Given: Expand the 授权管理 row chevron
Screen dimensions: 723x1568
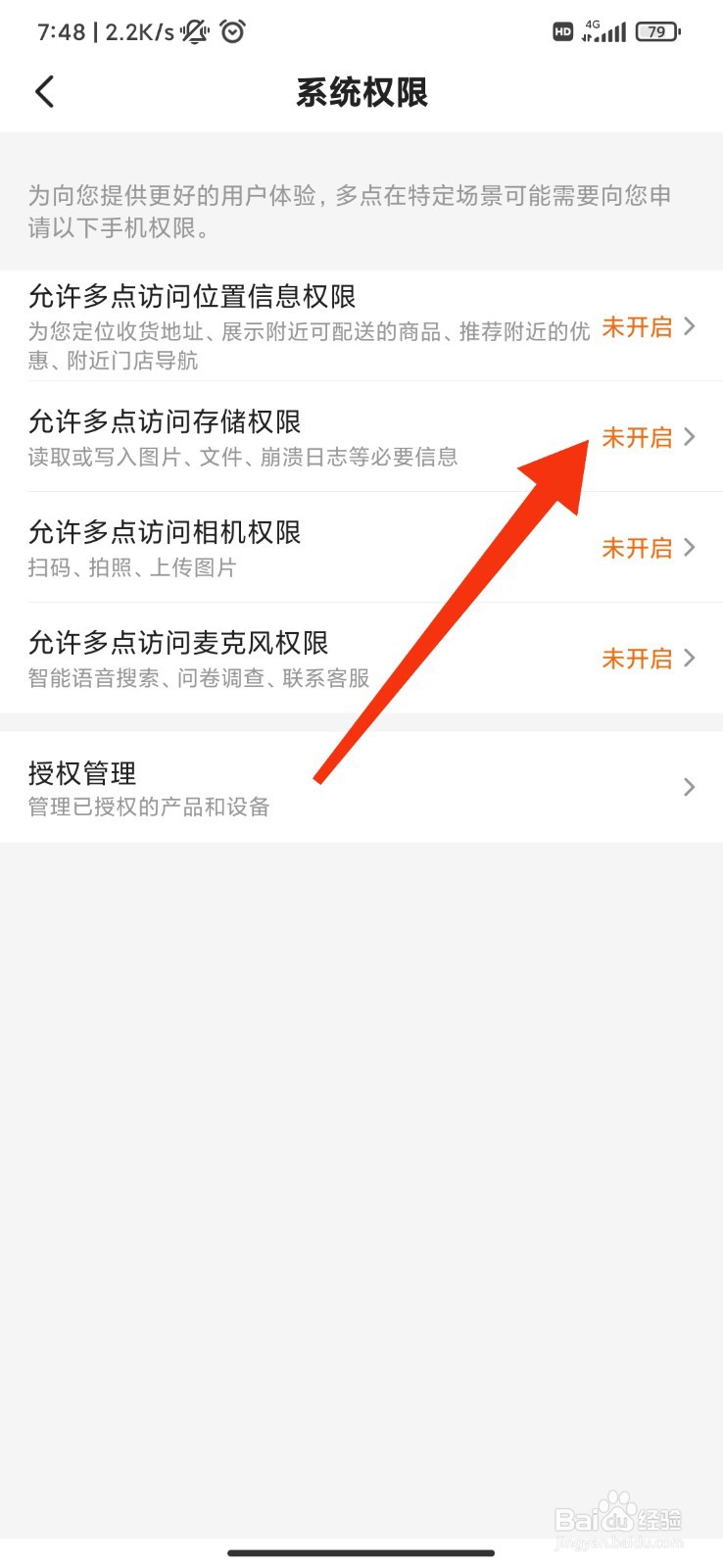Looking at the screenshot, I should point(689,787).
